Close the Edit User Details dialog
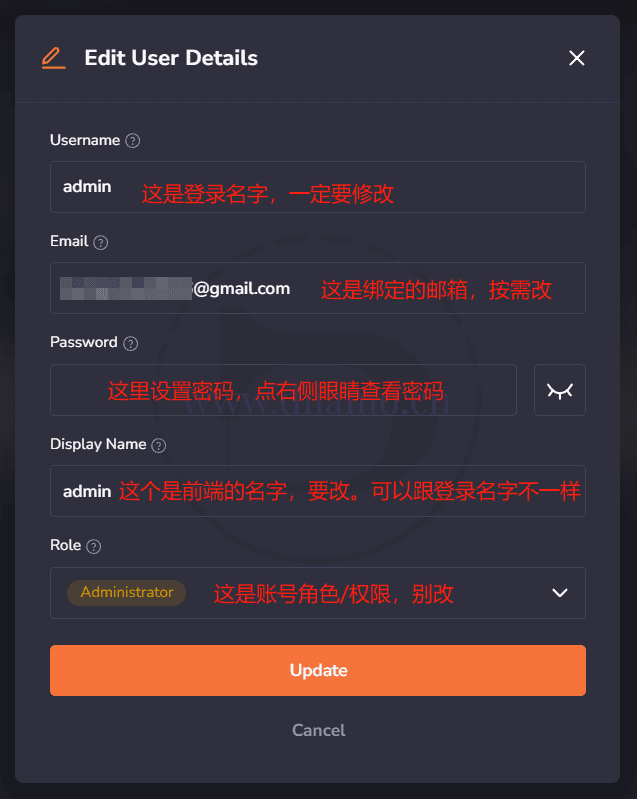 576,58
